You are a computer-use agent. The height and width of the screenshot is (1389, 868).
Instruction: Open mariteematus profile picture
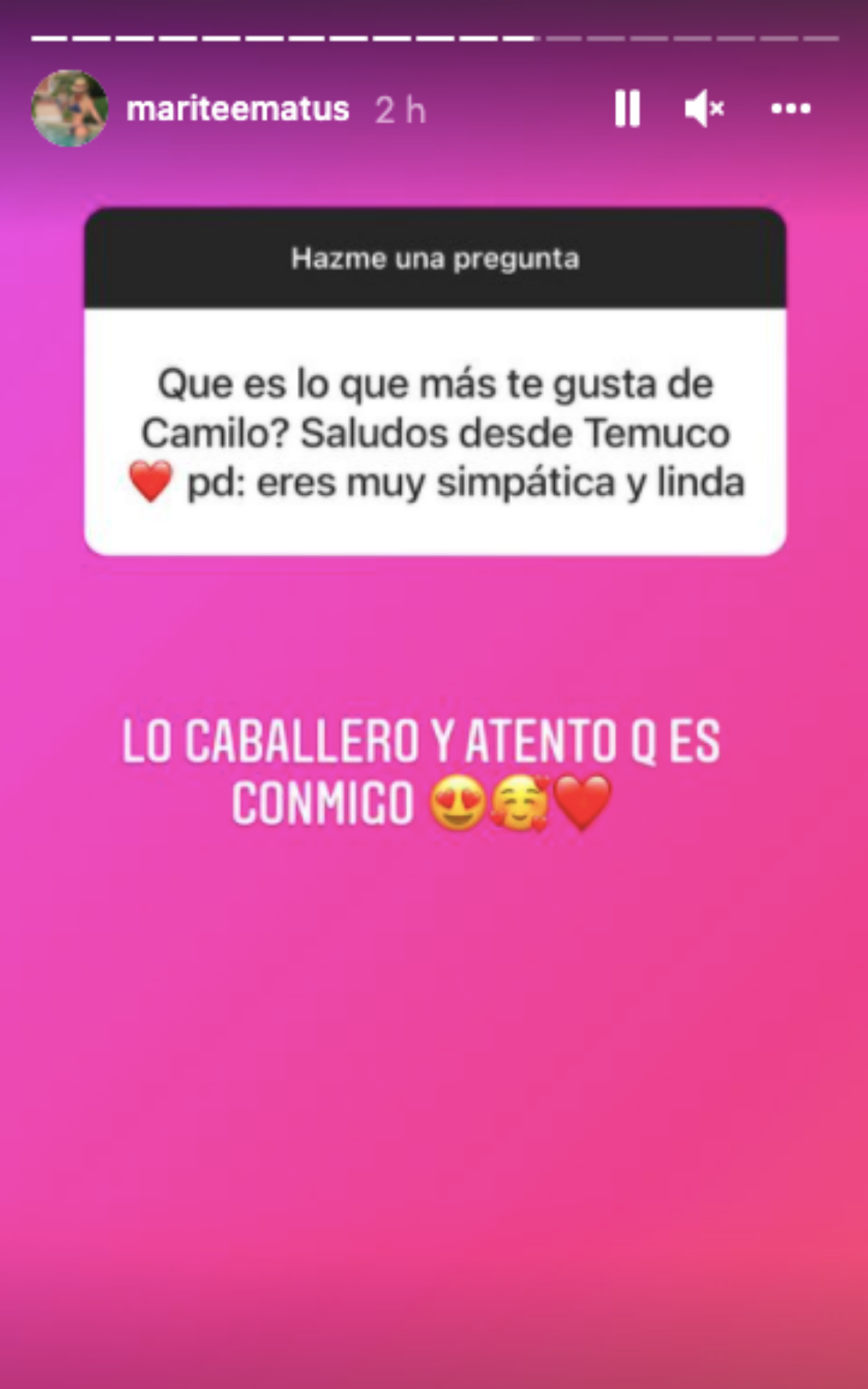tap(69, 109)
